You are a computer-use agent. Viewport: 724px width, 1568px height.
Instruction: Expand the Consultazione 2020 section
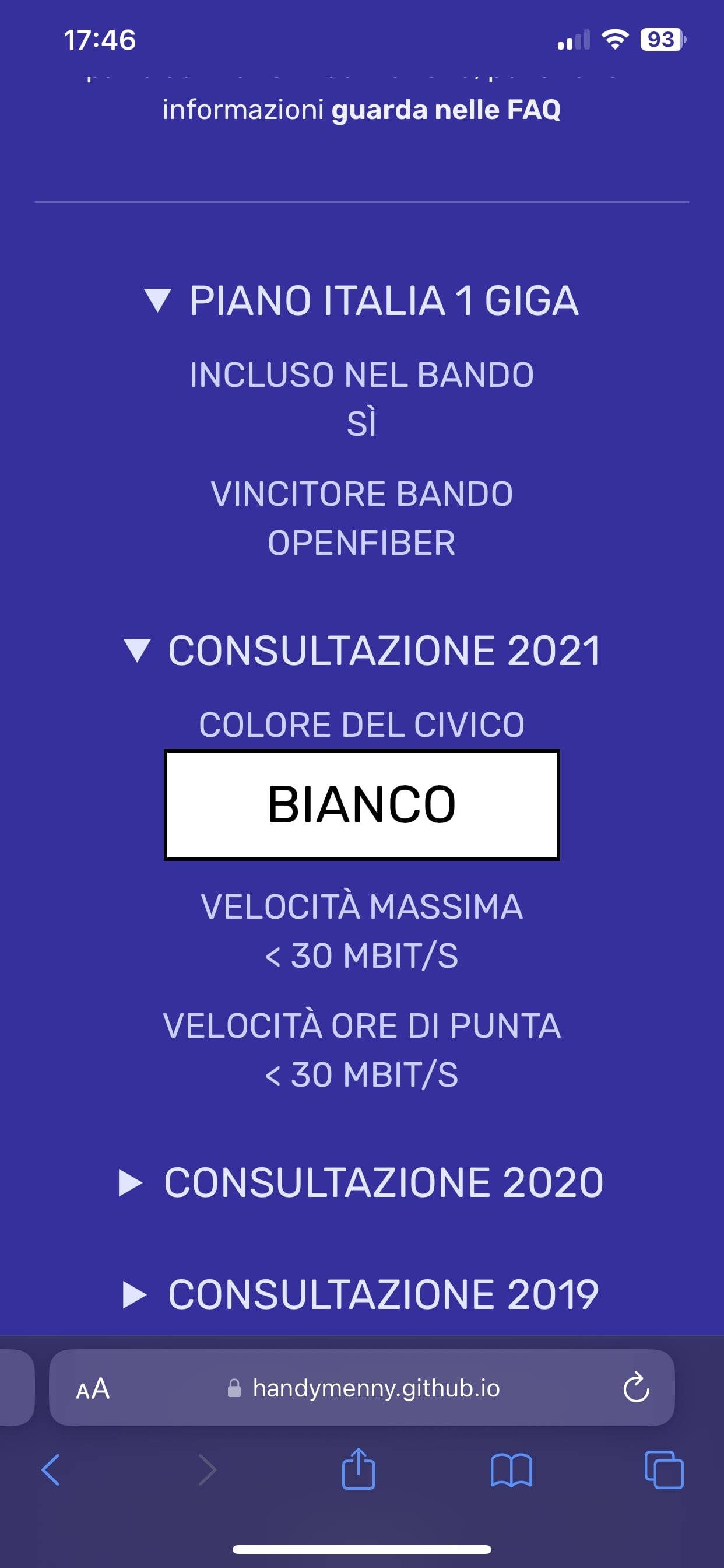[361, 1182]
